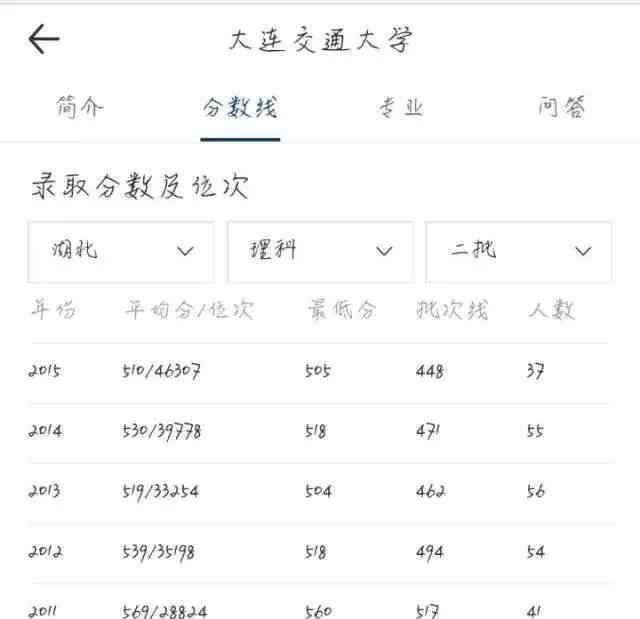Image resolution: width=640 pixels, height=619 pixels.
Task: Select the 分数线 tab
Action: [x=240, y=108]
